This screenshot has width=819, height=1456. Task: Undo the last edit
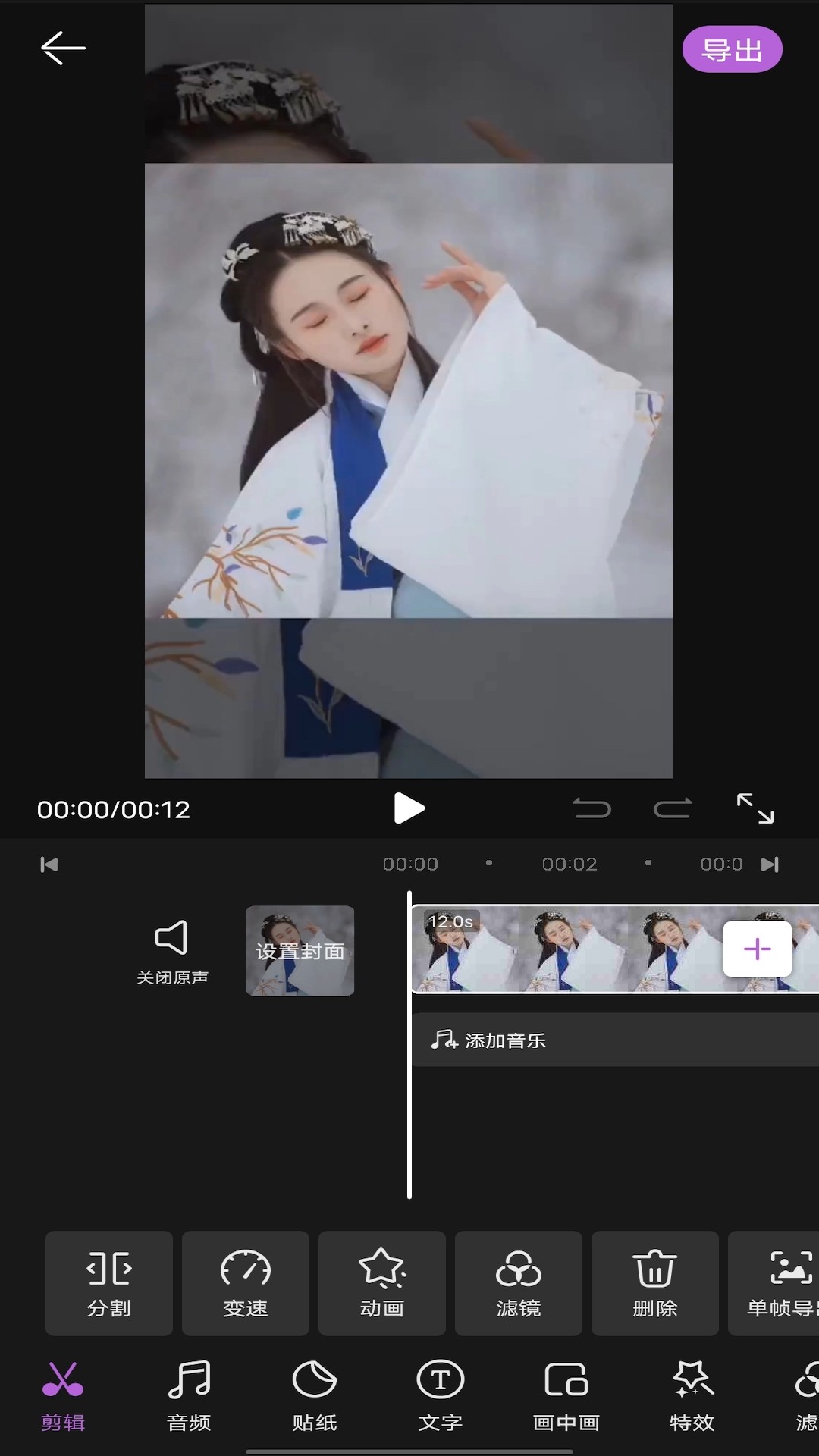click(591, 808)
